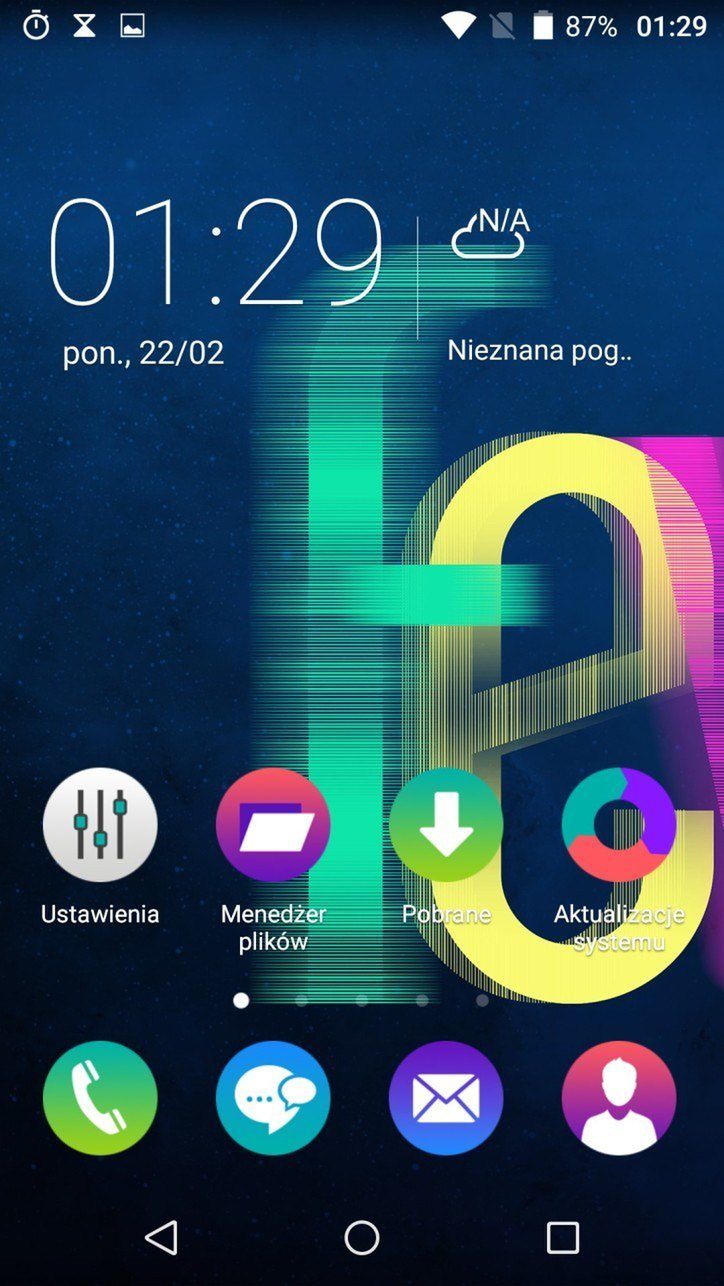Open the email app in the dock
Viewport: 724px width, 1286px height.
coord(446,1098)
